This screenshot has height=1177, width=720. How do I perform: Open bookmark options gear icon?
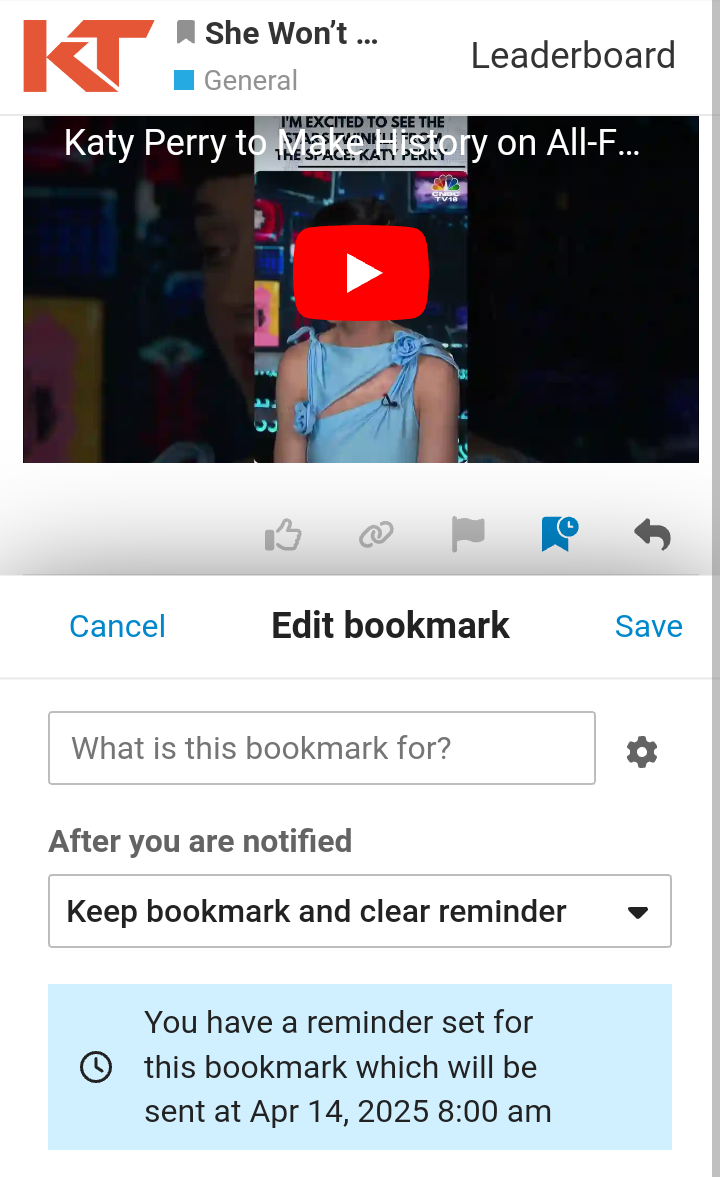641,751
